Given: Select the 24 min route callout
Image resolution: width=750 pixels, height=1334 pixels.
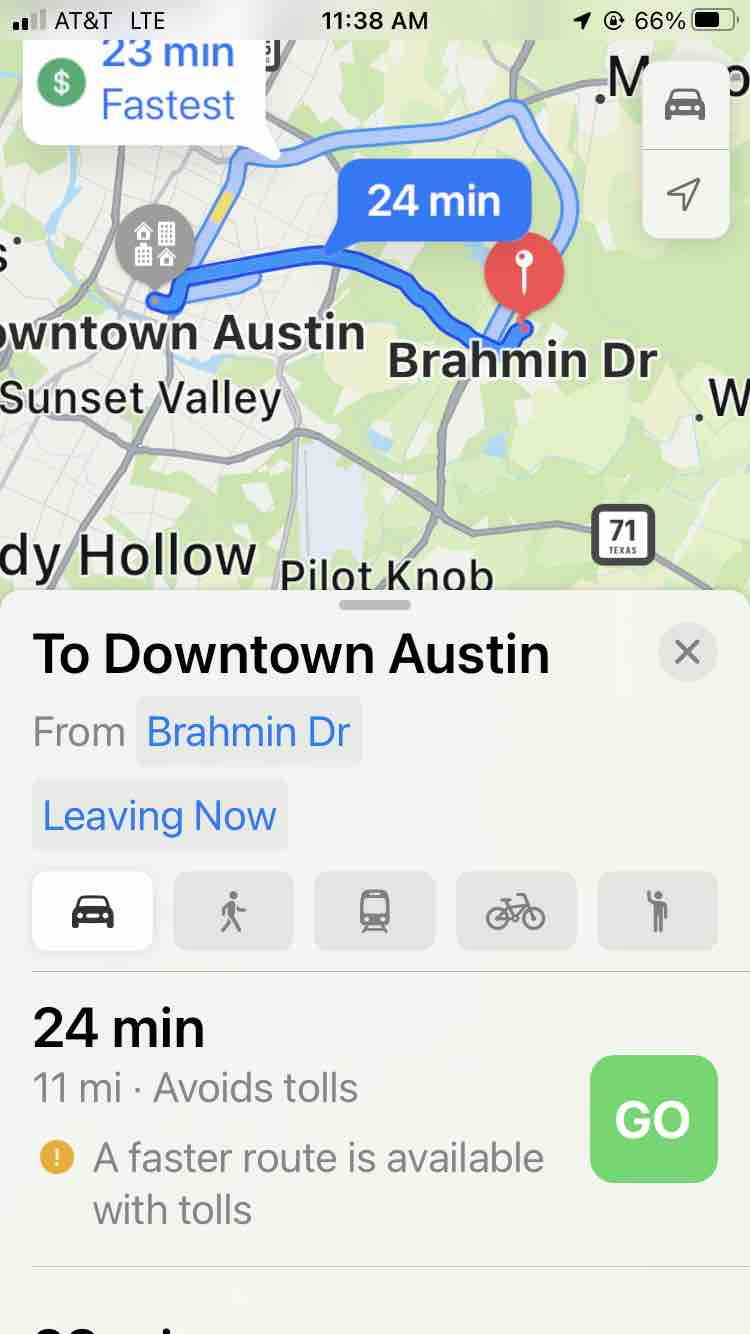Looking at the screenshot, I should (433, 201).
